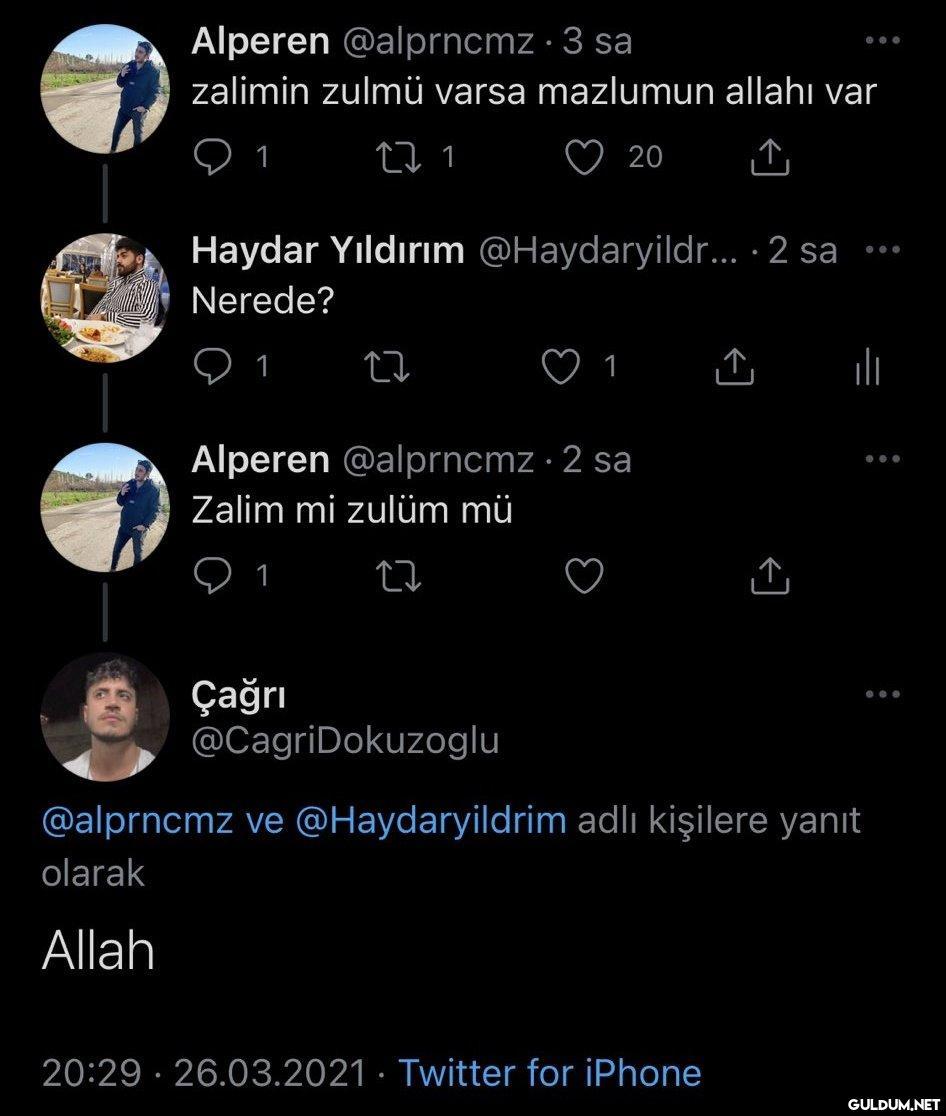Open overflow menu on Haydar Yıldırım's tweet
Screen dimensions: 946x1116
point(883,250)
